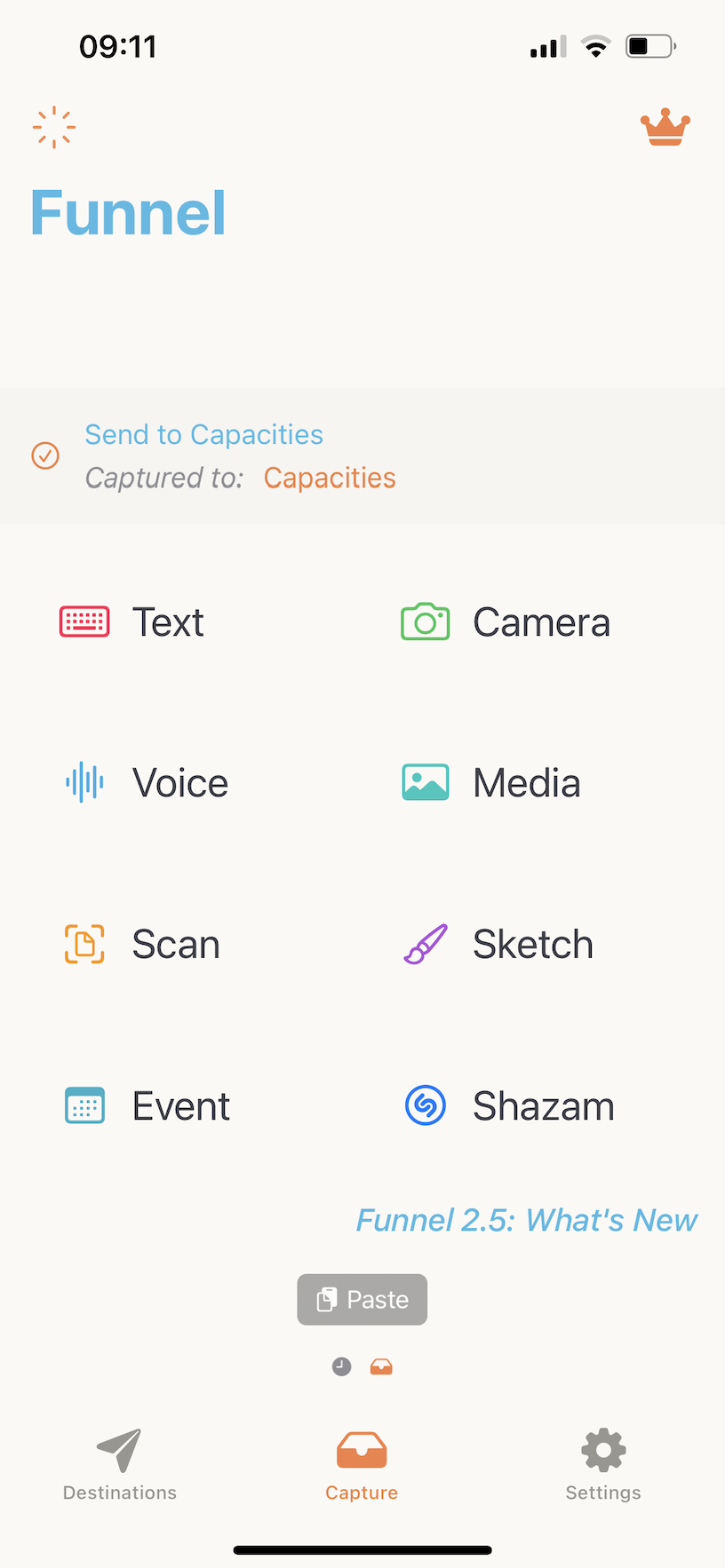The width and height of the screenshot is (725, 1568).
Task: Open the premium crown icon
Action: pos(665,128)
